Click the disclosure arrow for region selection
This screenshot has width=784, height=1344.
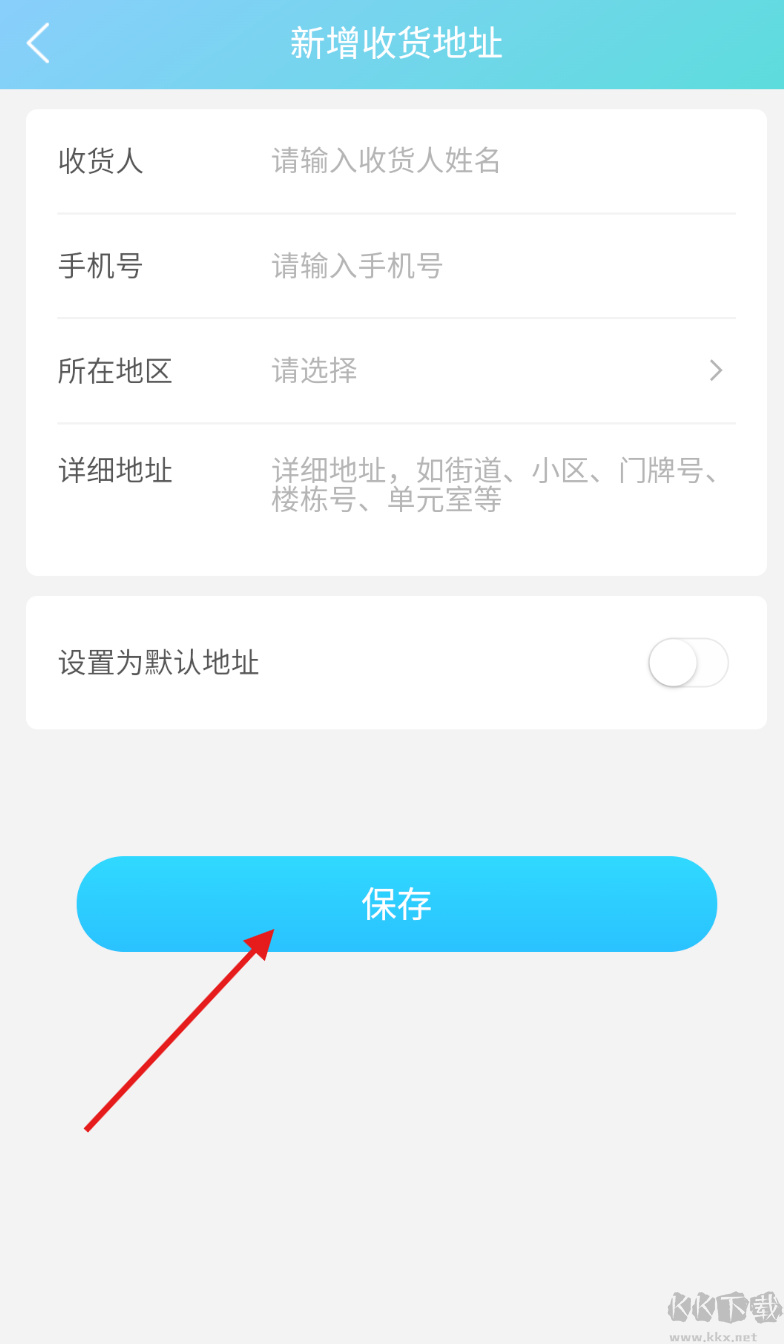pyautogui.click(x=715, y=371)
